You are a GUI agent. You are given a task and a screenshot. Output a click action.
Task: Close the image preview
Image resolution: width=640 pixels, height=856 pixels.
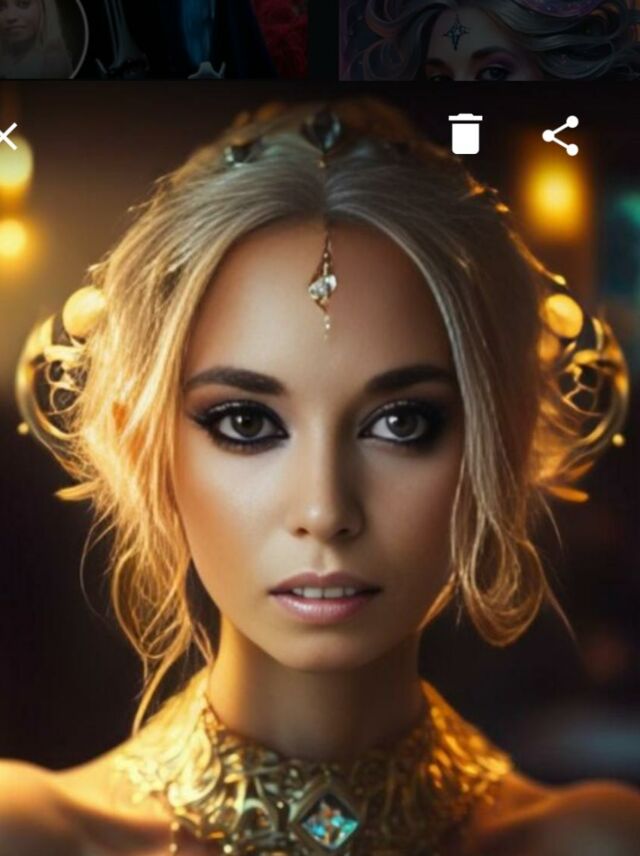point(8,136)
